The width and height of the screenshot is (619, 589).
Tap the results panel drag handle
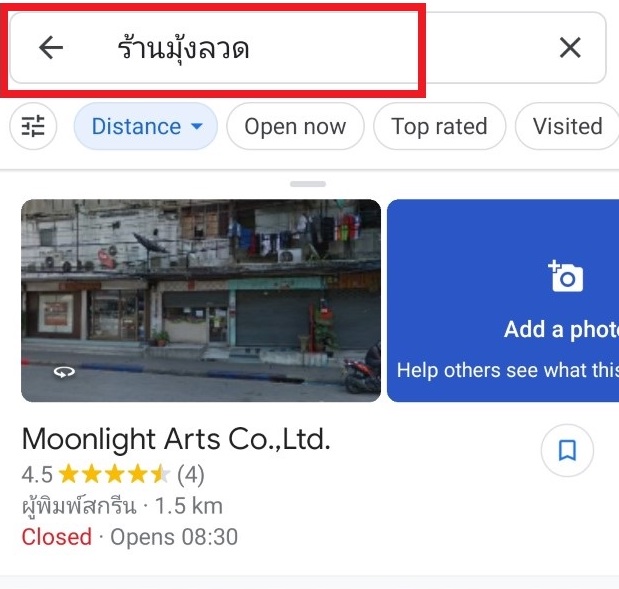(309, 184)
